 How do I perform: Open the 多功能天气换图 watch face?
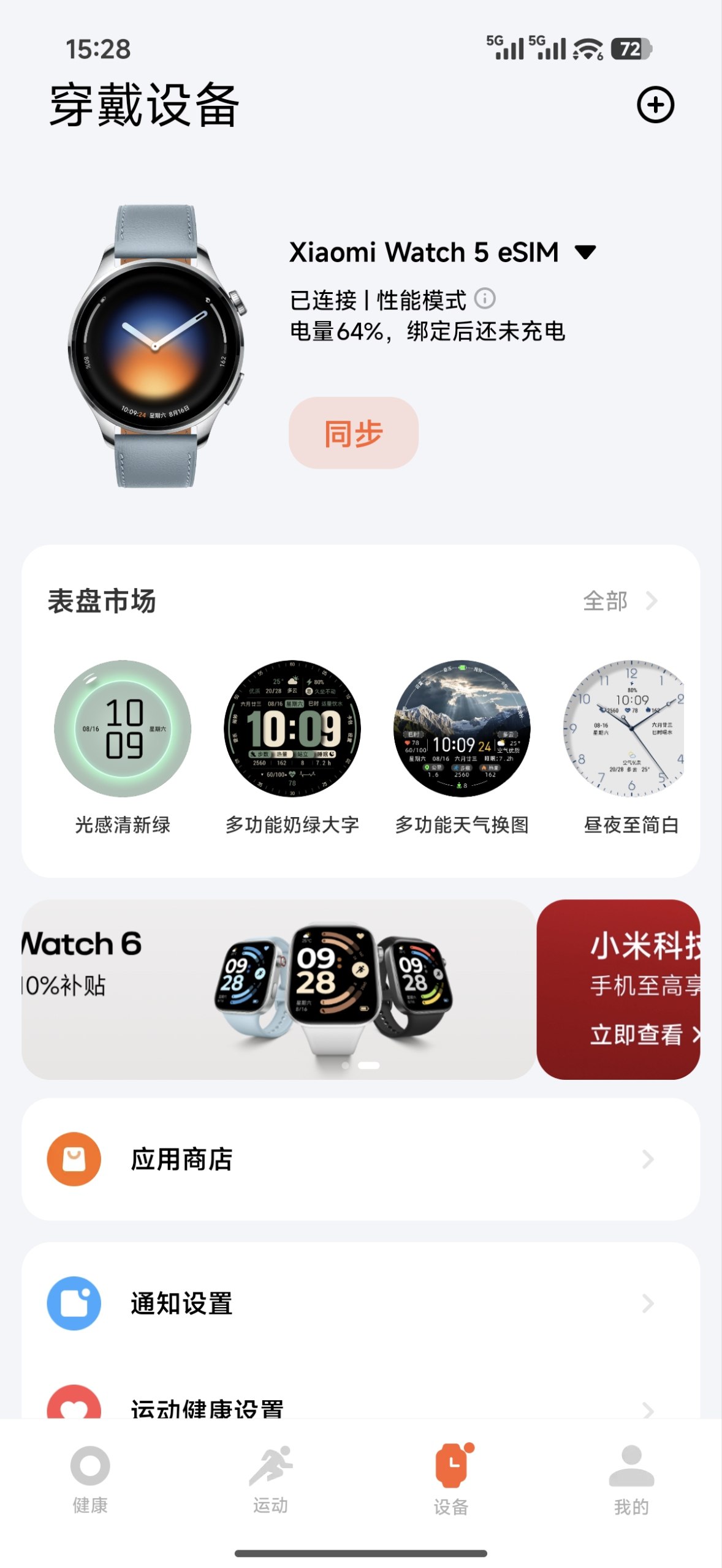pyautogui.click(x=462, y=728)
